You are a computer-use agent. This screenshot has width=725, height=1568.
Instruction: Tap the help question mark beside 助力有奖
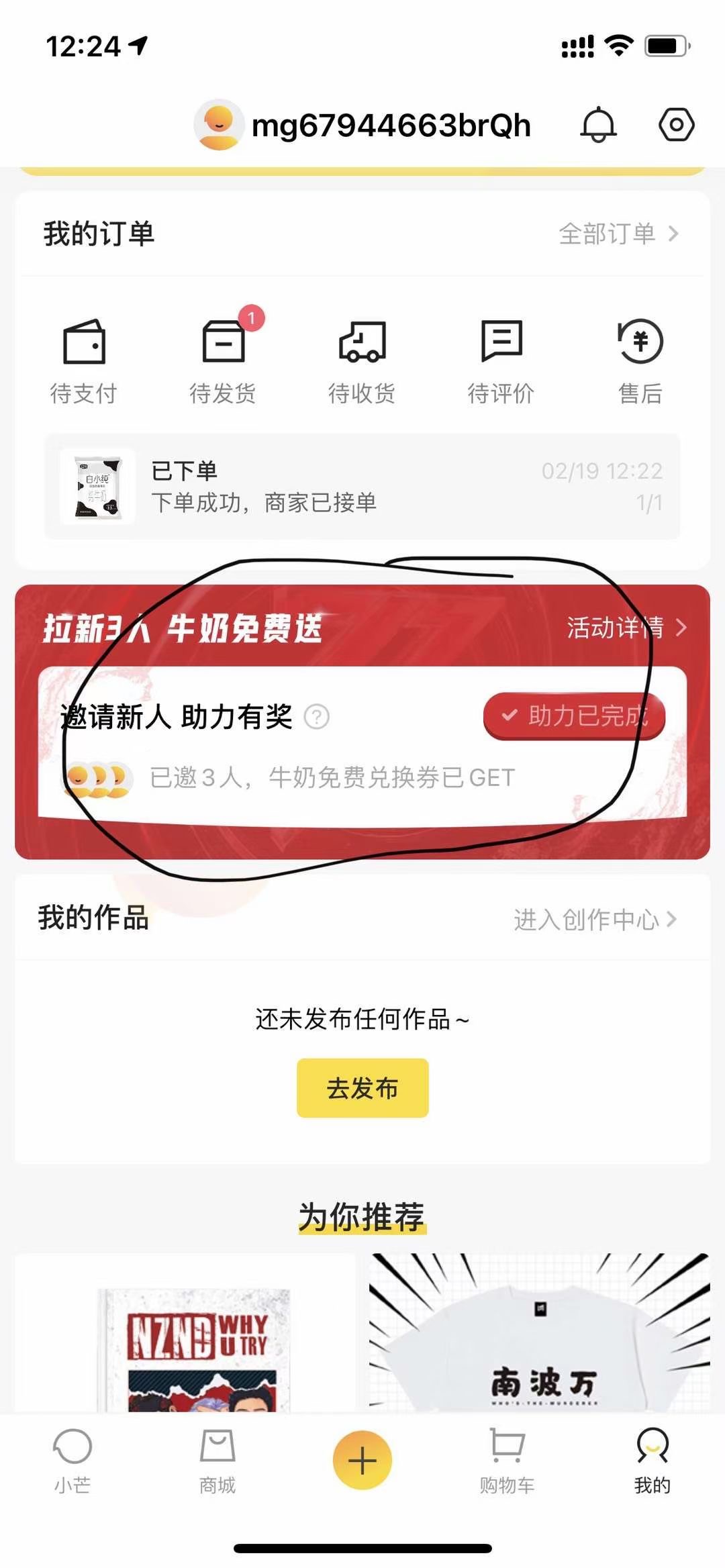[317, 717]
